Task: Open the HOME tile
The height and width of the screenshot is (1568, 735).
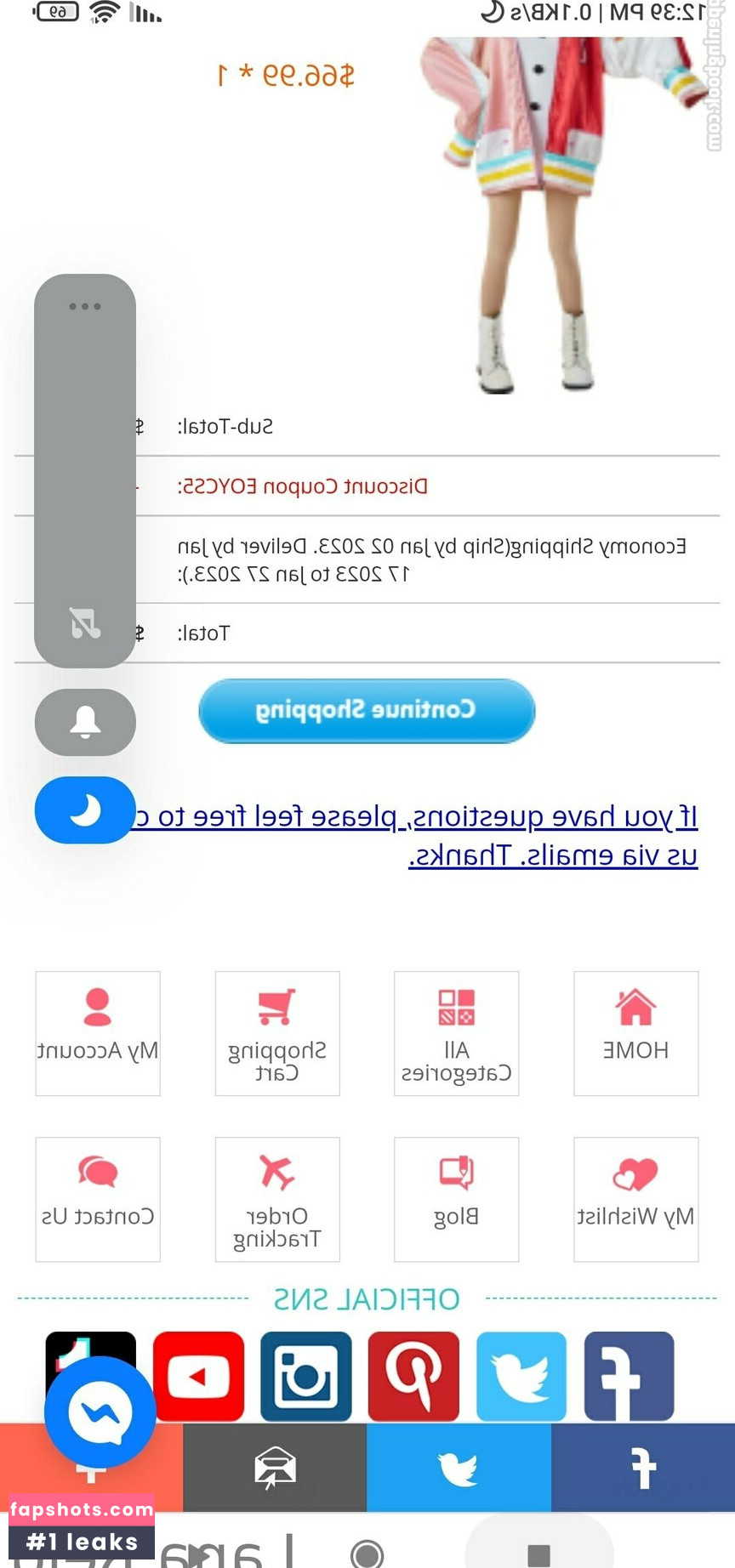Action: [635, 1033]
